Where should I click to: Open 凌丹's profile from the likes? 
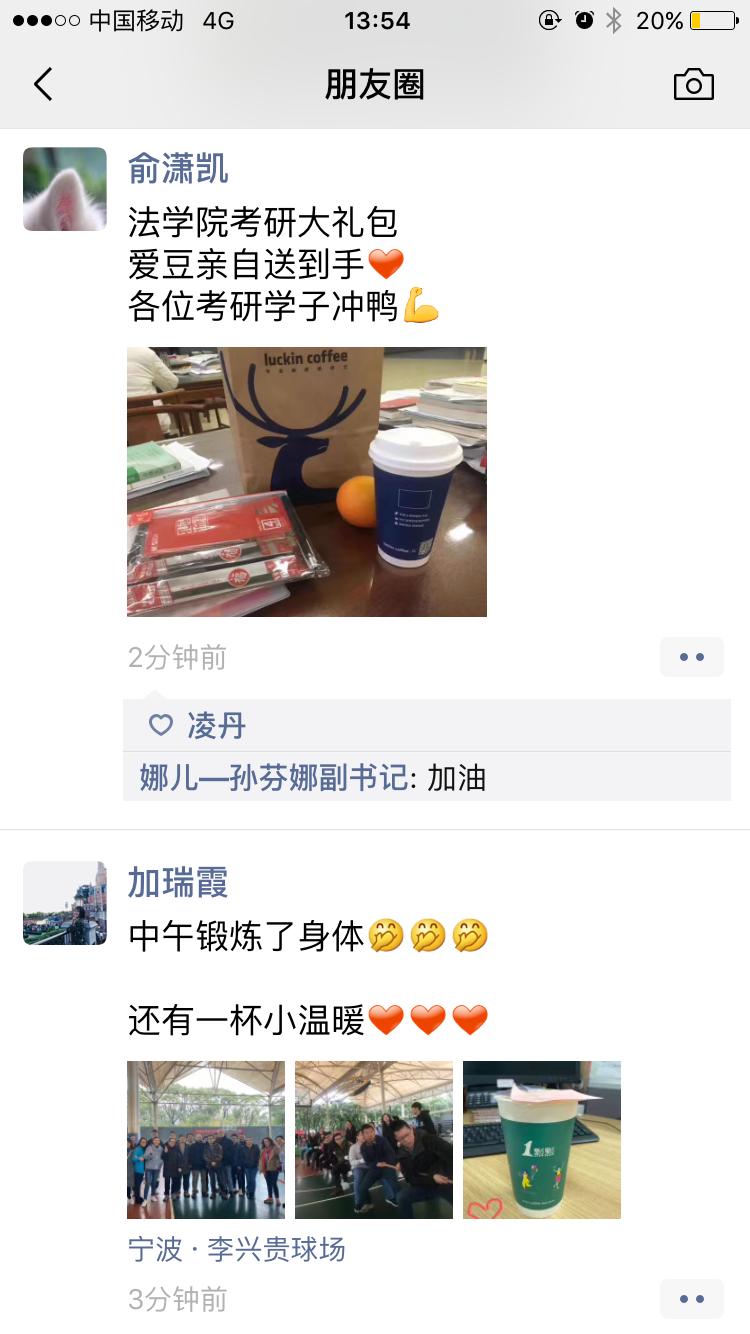pyautogui.click(x=216, y=726)
